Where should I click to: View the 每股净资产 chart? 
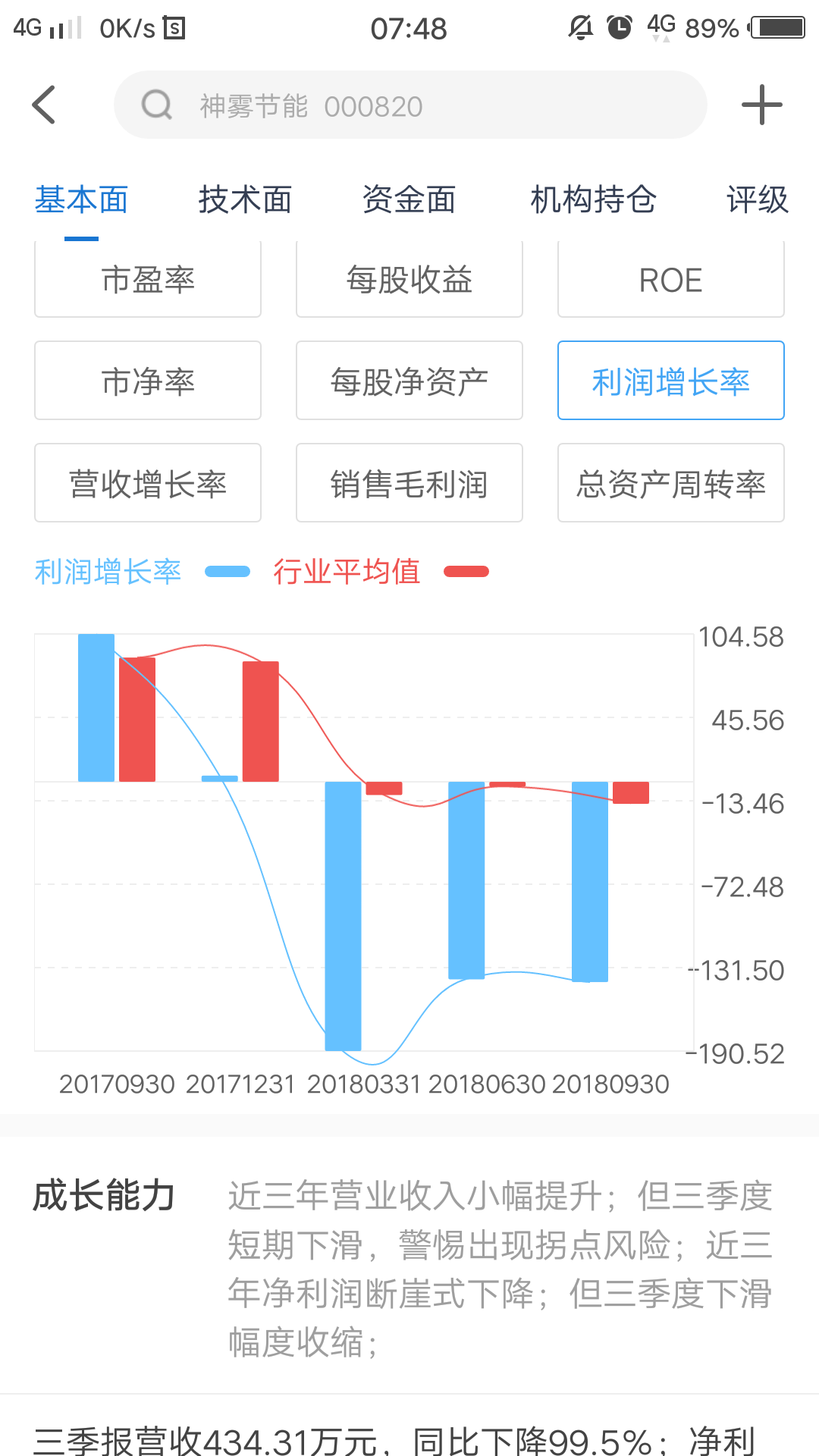coord(409,381)
